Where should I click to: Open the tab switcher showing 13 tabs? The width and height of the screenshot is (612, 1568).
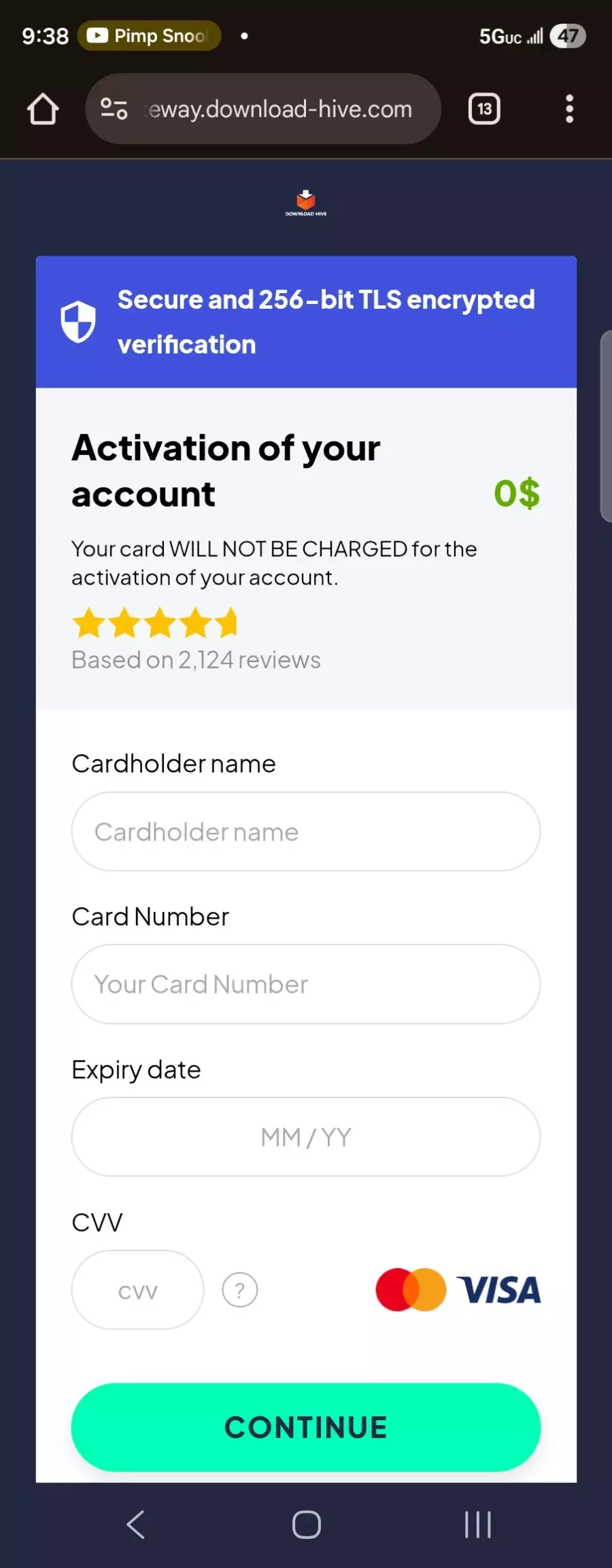(x=484, y=109)
